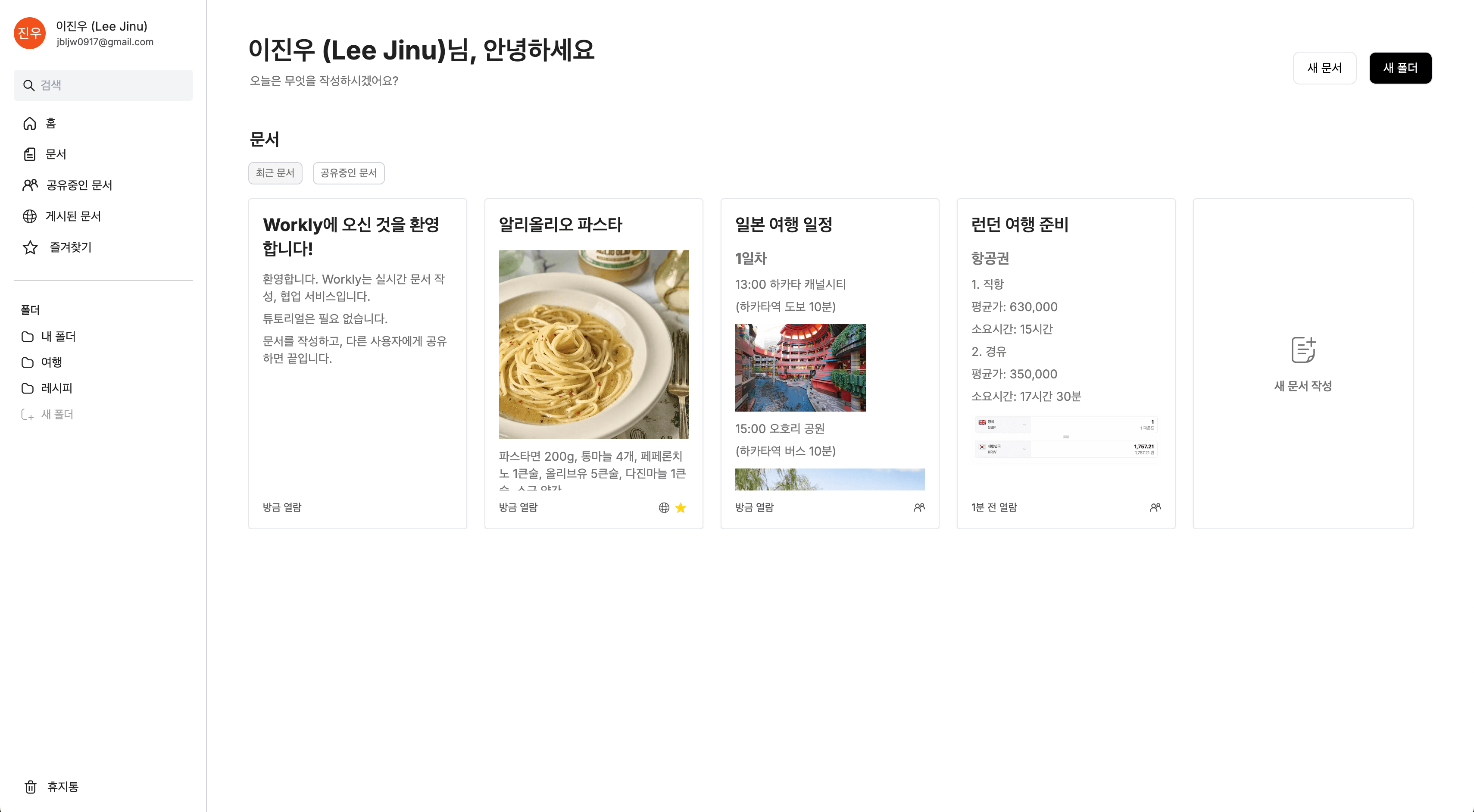Tap the black 새 폴더 button

1399,68
